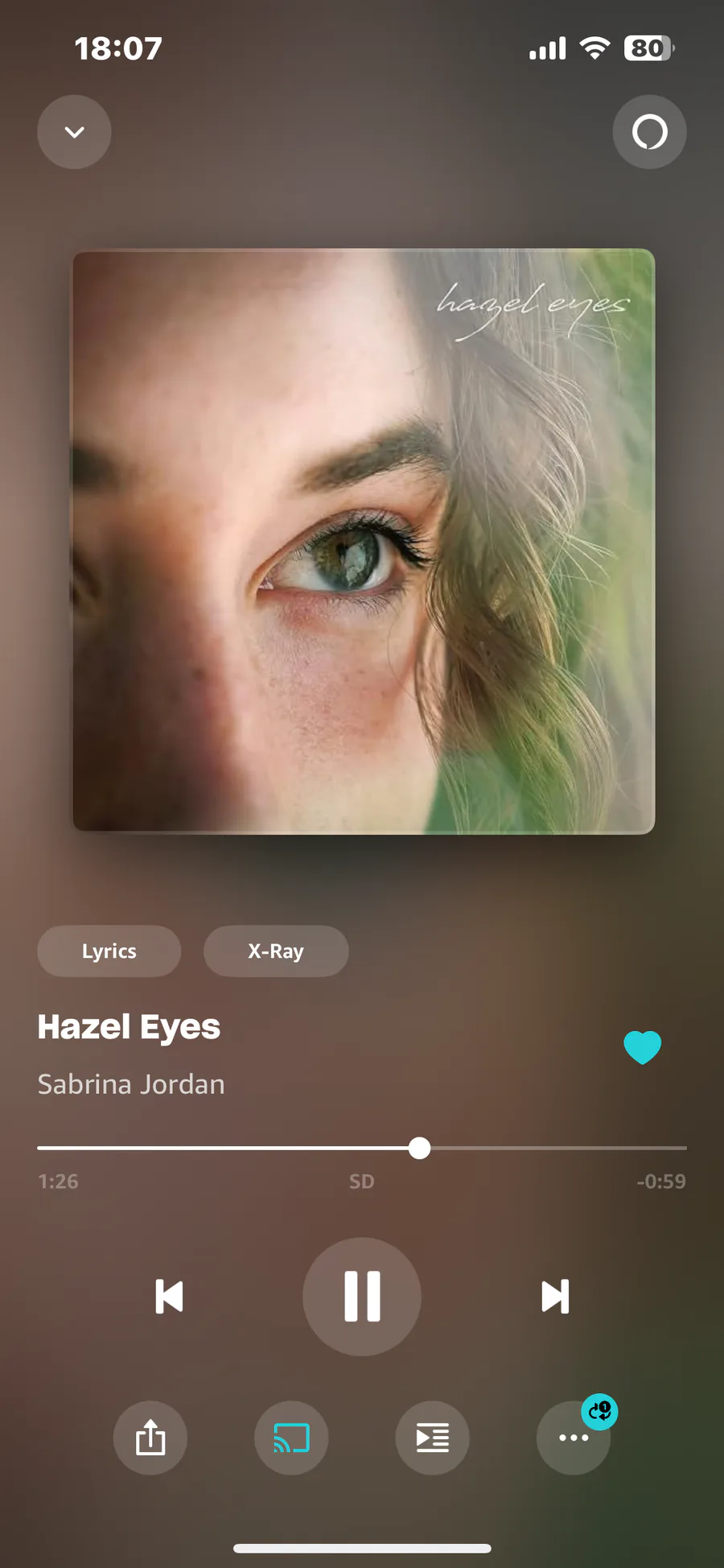
Task: Open the cast devices menu
Action: [x=291, y=1438]
